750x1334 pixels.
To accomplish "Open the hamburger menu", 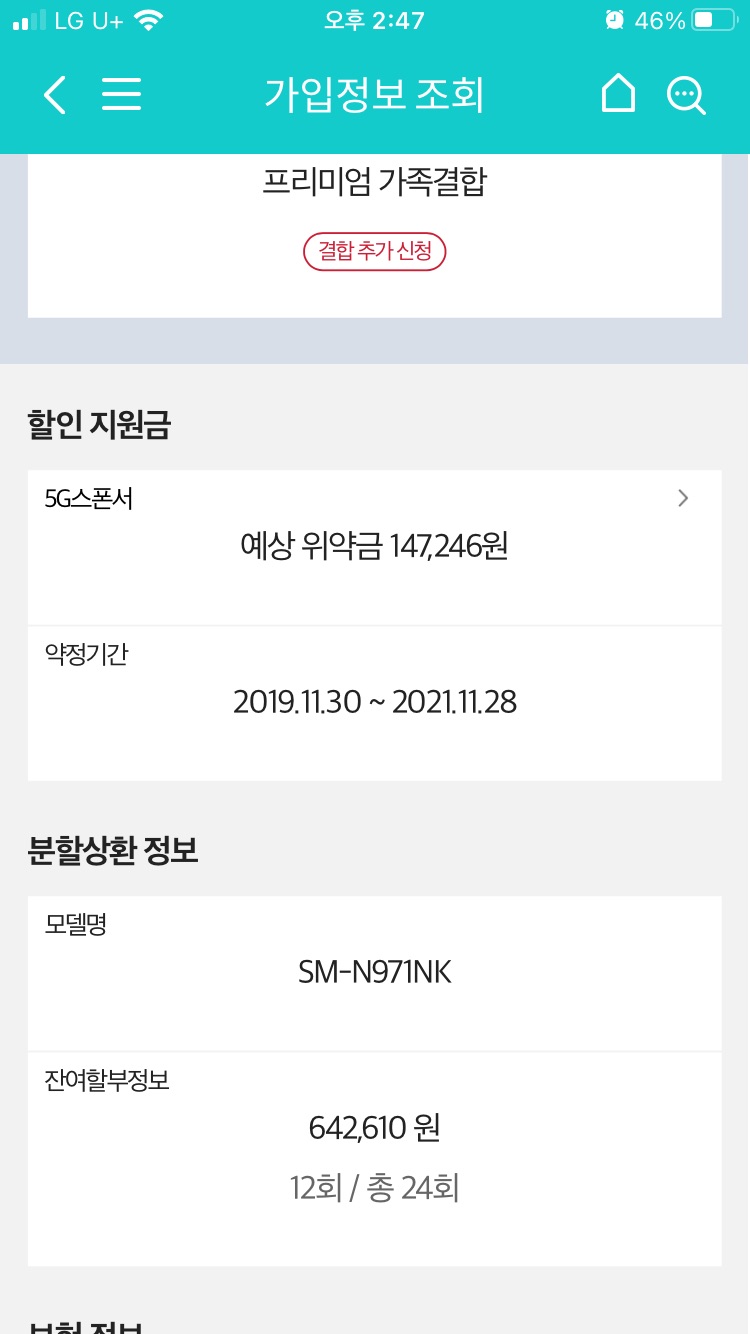I will point(121,95).
